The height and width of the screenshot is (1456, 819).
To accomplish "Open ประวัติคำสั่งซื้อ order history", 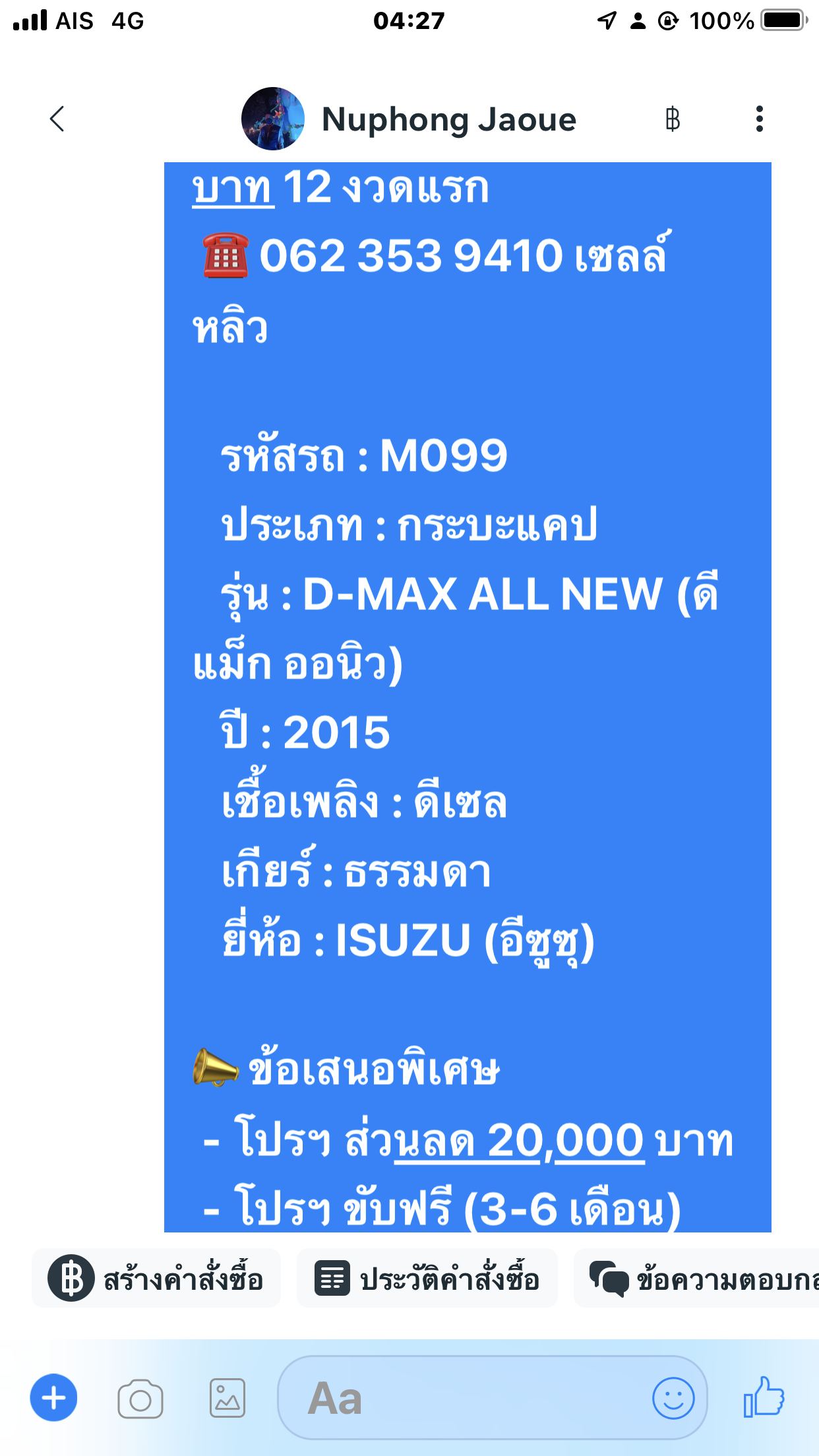I will tap(427, 1278).
